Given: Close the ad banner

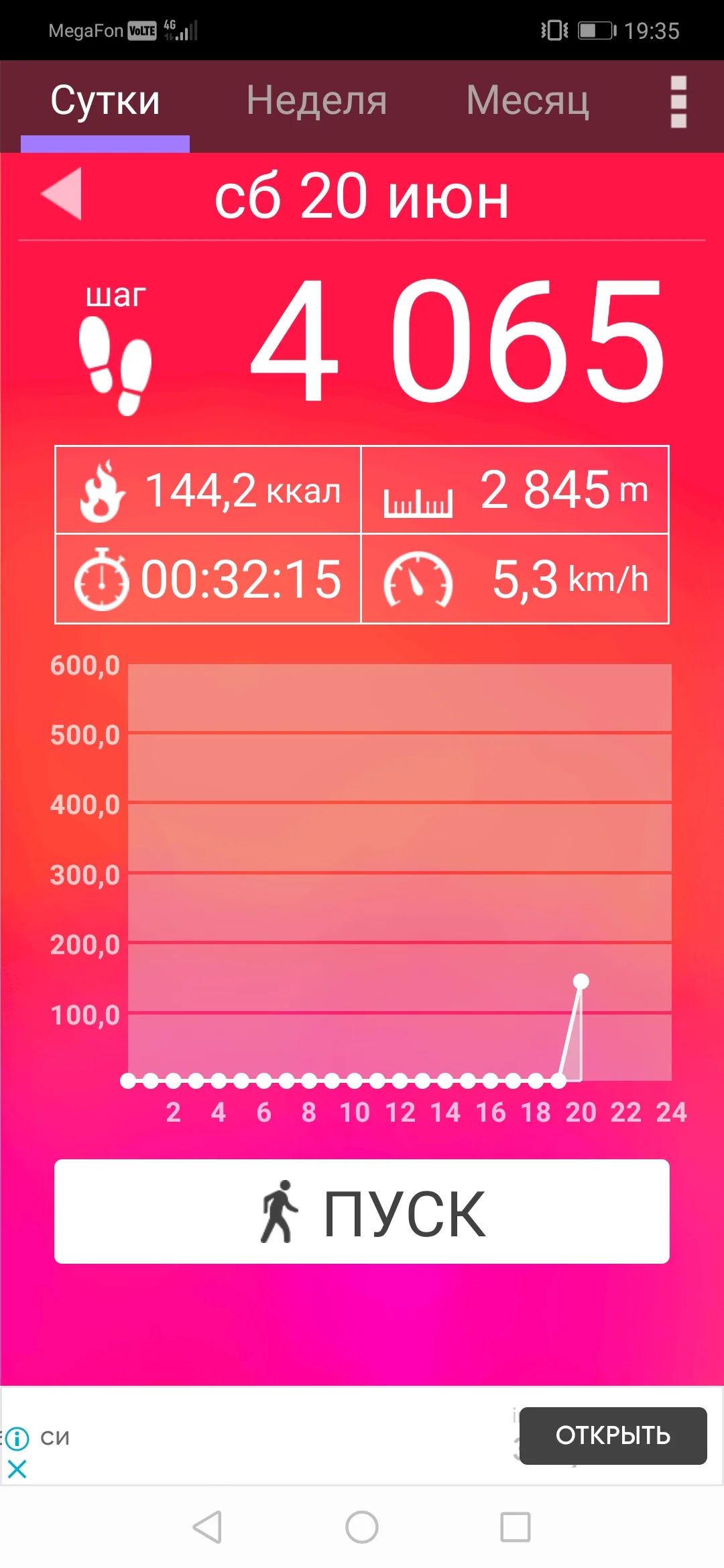Looking at the screenshot, I should 17,1469.
